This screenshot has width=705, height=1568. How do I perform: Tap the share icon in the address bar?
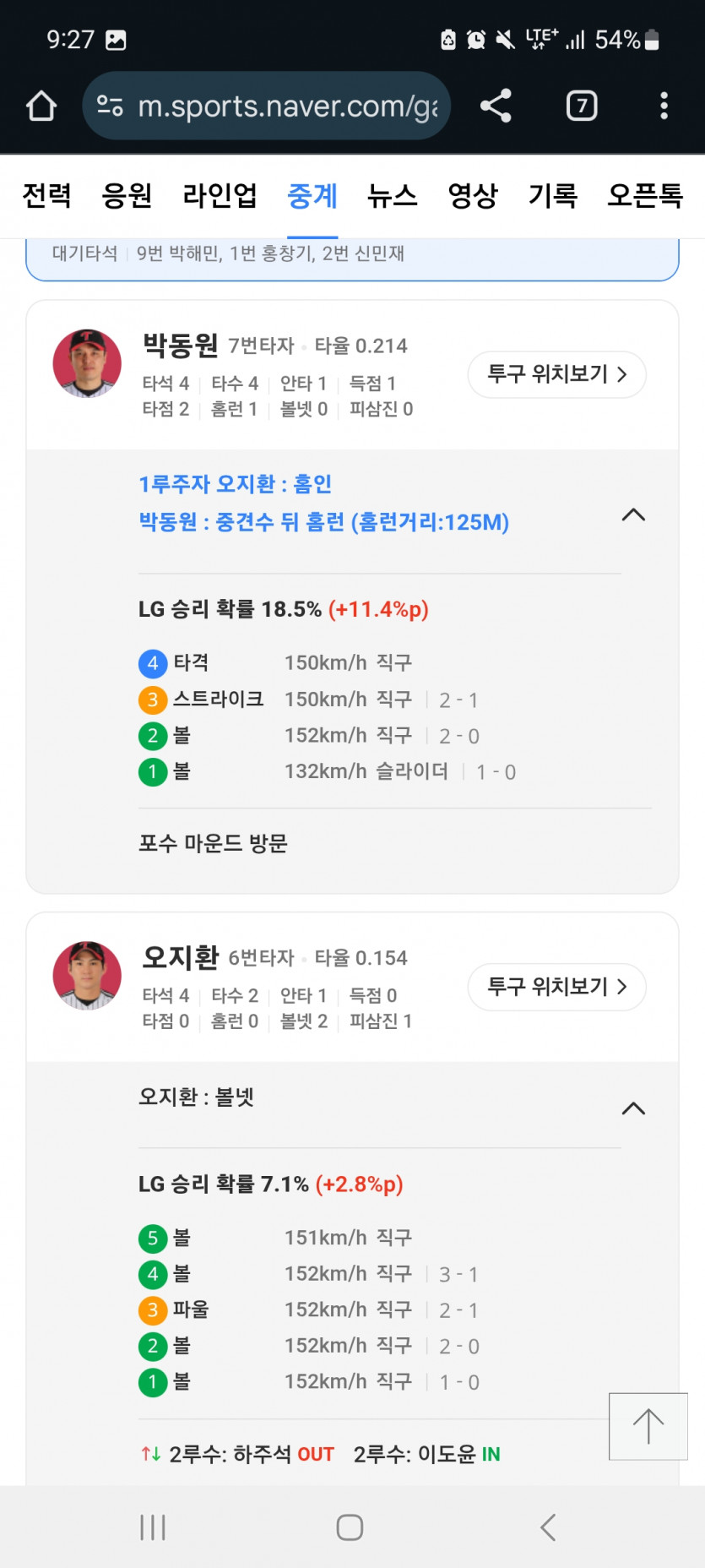495,106
